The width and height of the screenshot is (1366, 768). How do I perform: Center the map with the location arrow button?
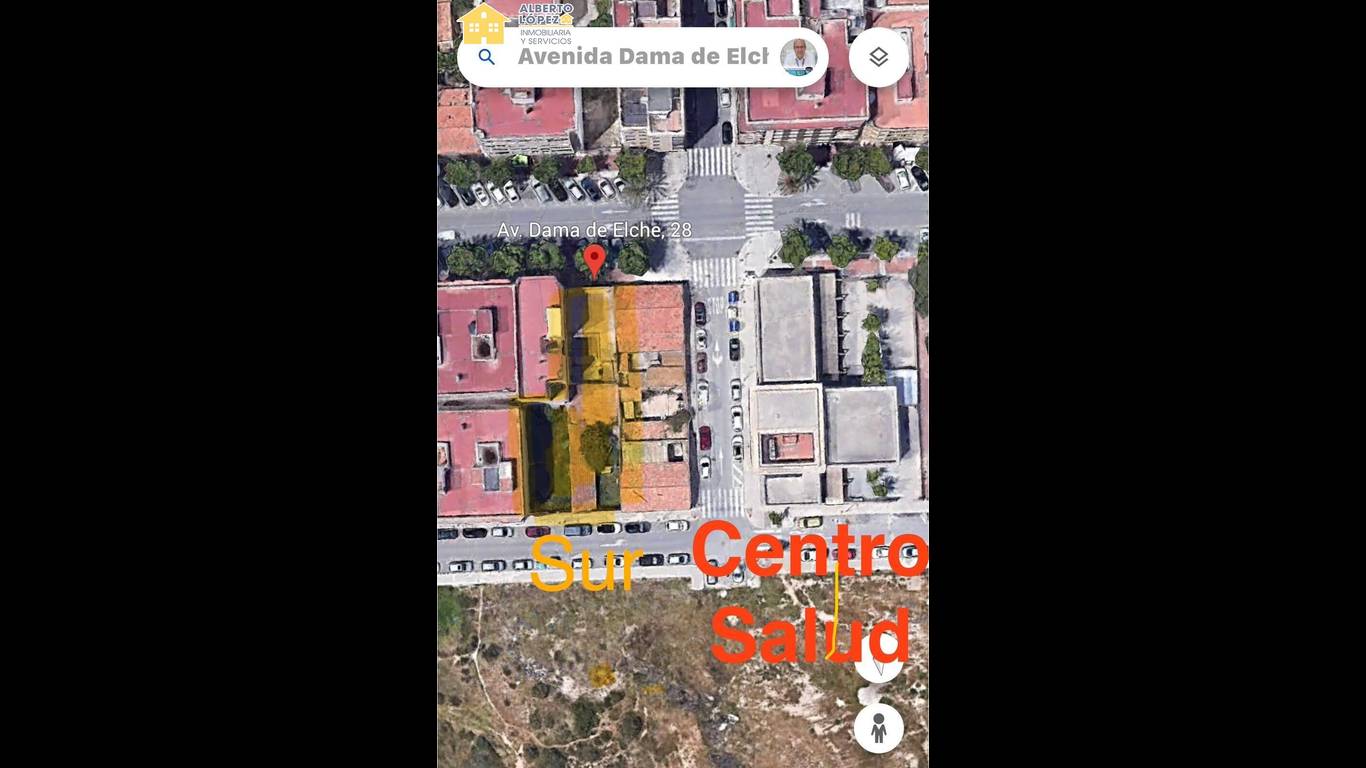pyautogui.click(x=879, y=664)
